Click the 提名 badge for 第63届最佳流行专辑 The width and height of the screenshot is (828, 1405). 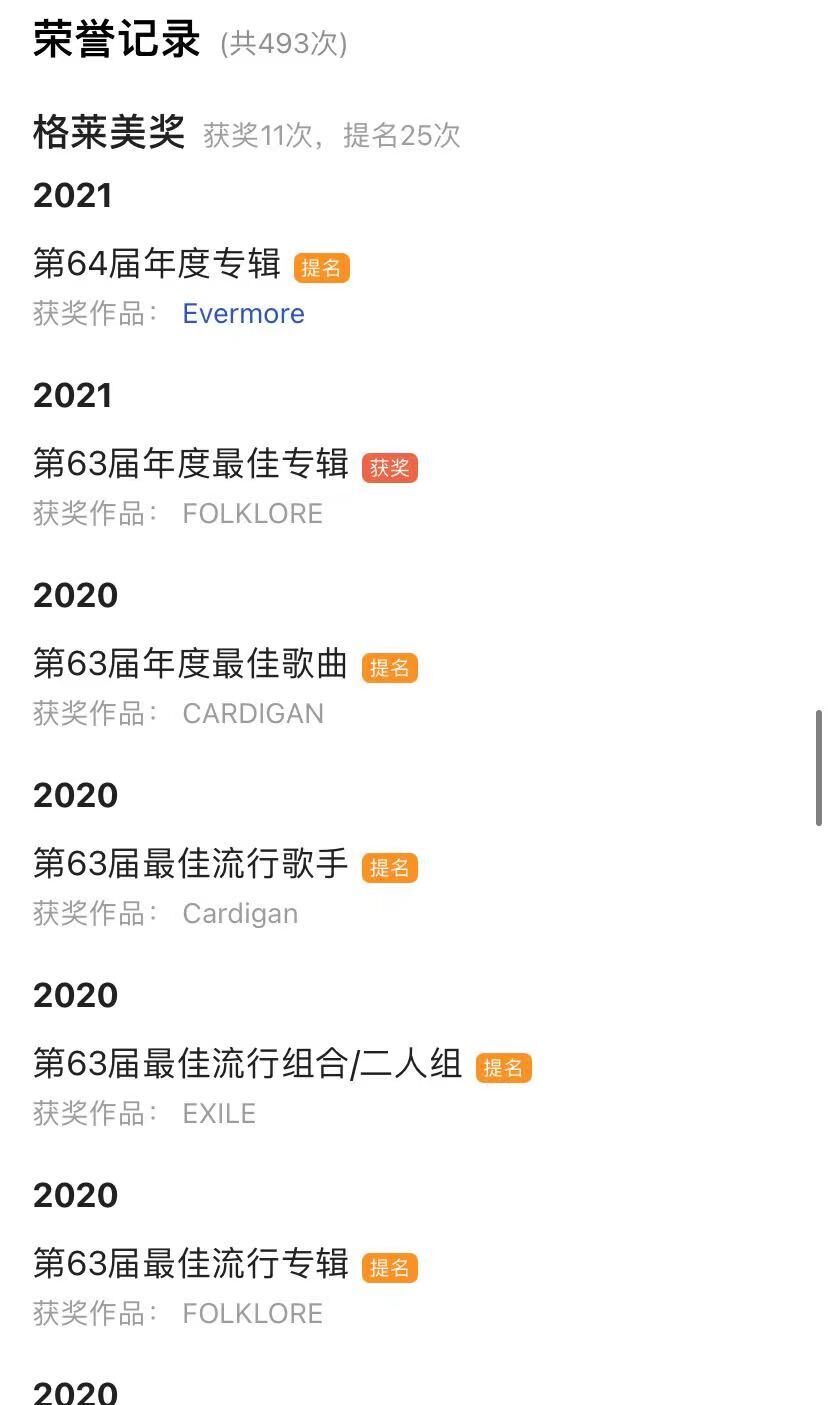click(389, 1266)
